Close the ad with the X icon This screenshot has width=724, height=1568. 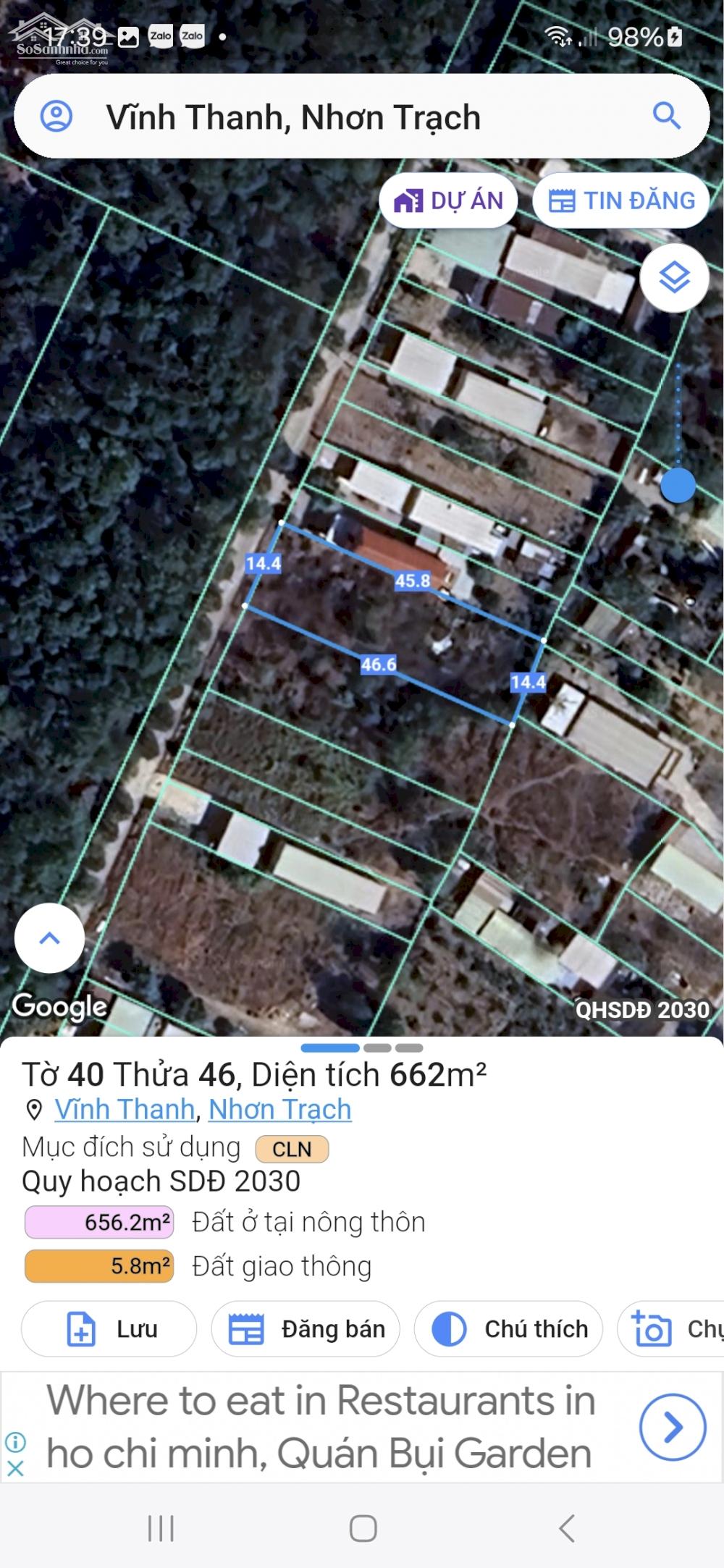click(15, 1467)
